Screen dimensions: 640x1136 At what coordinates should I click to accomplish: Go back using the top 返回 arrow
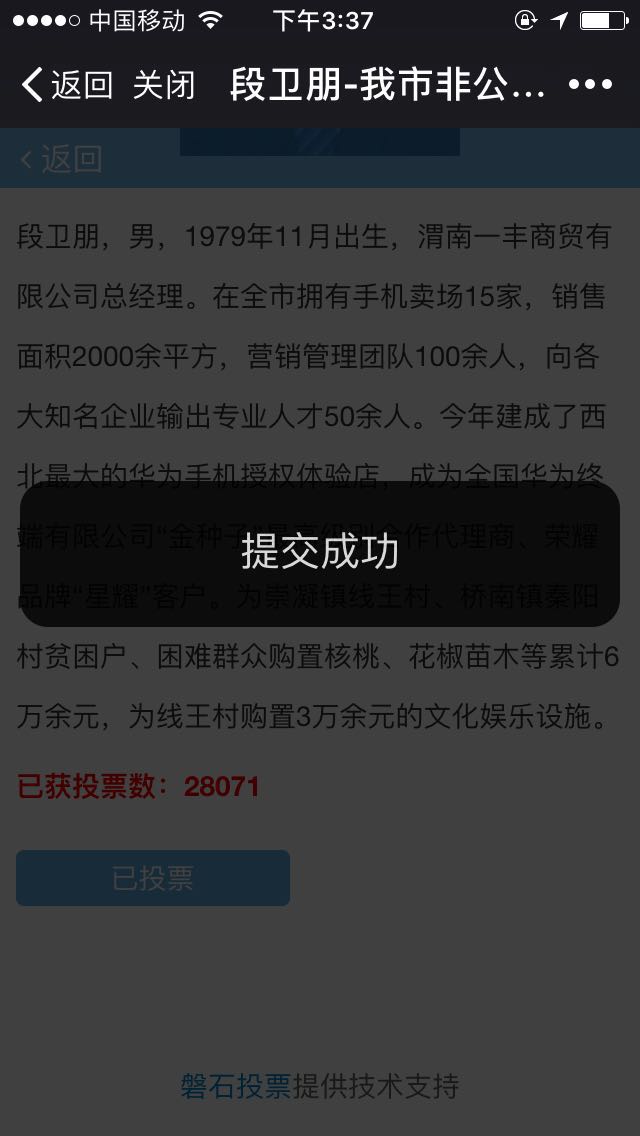coord(66,85)
